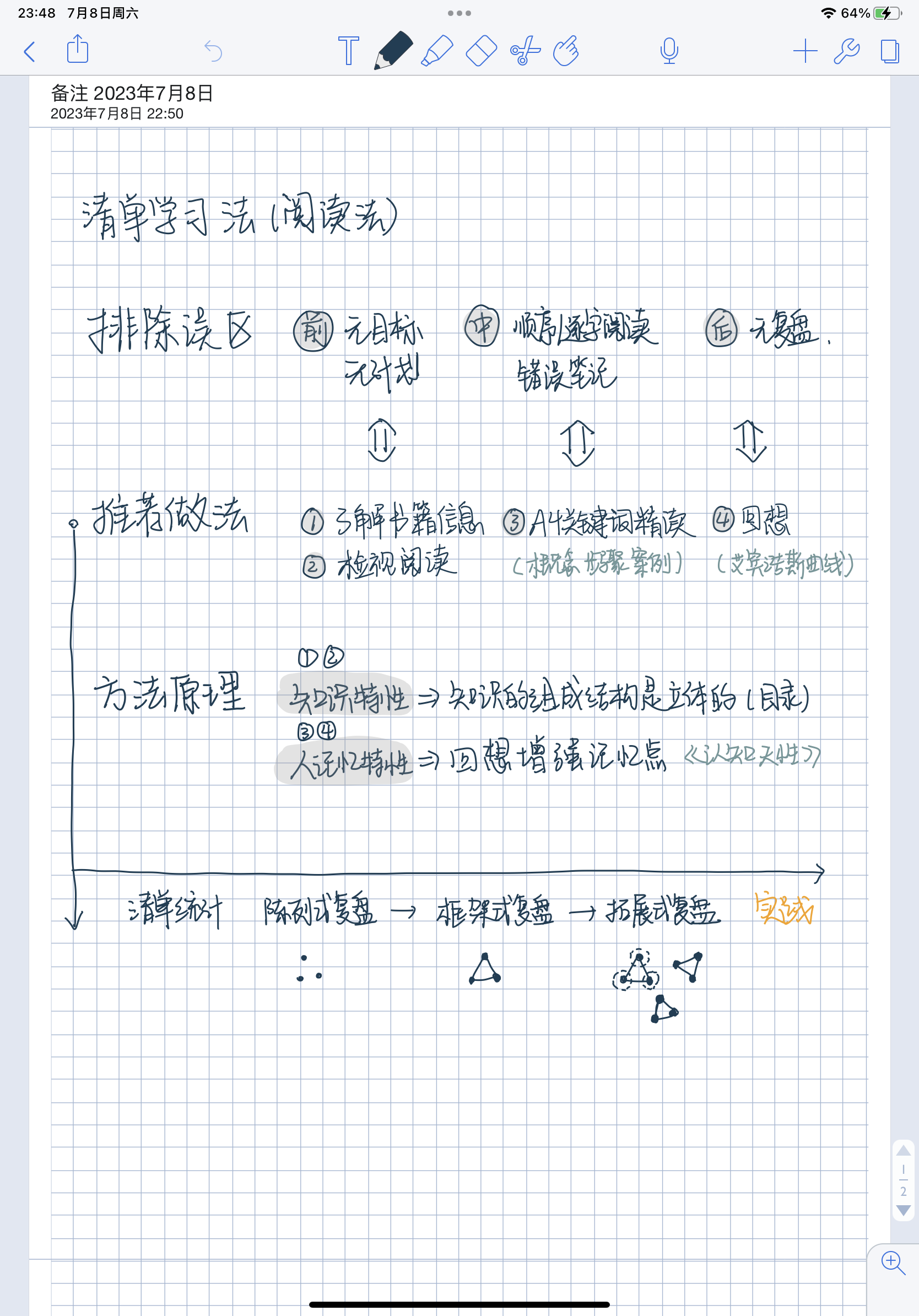Edit the note title 备注 2023年7月8日
919x1316 pixels.
(x=132, y=93)
